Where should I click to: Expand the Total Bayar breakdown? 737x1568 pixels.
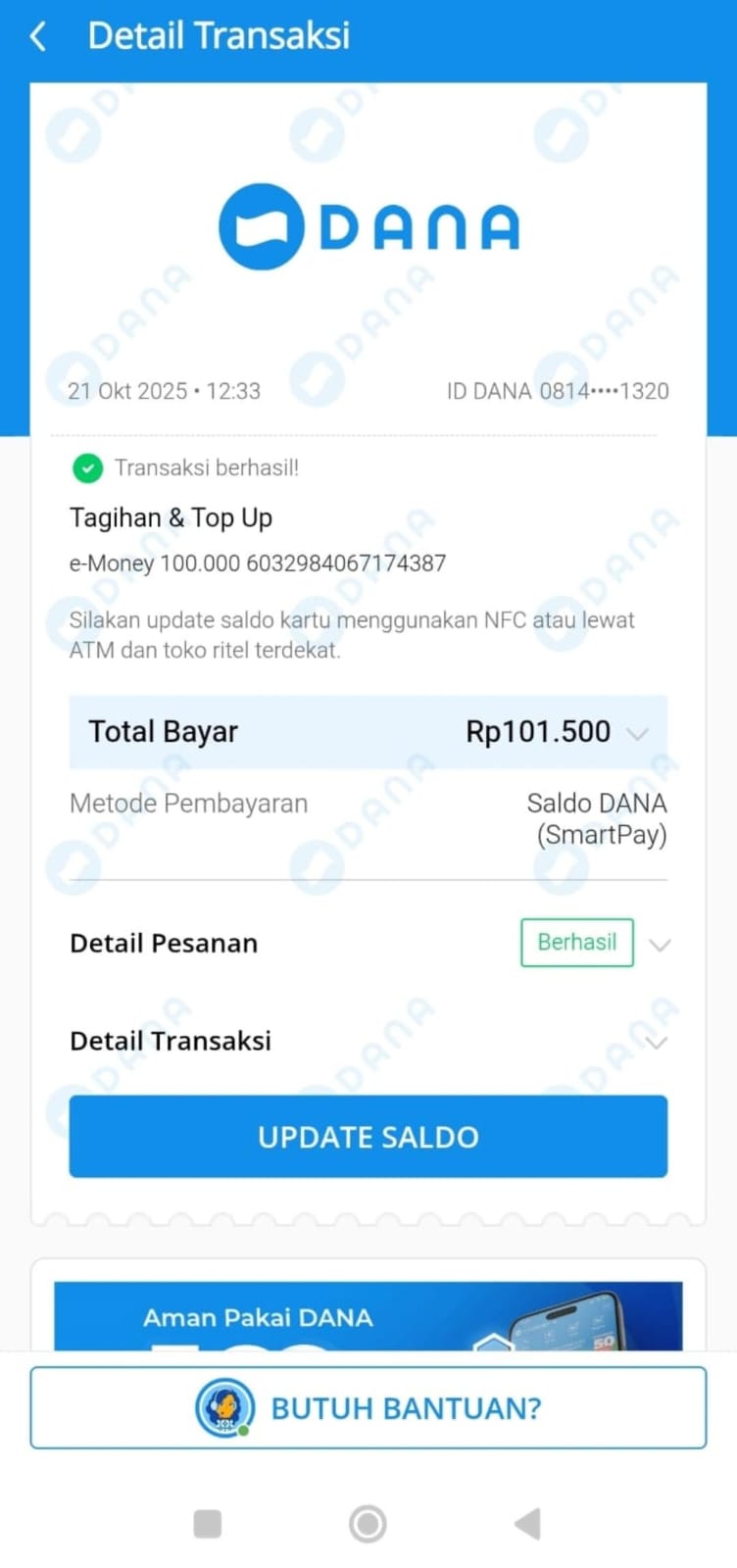637,733
